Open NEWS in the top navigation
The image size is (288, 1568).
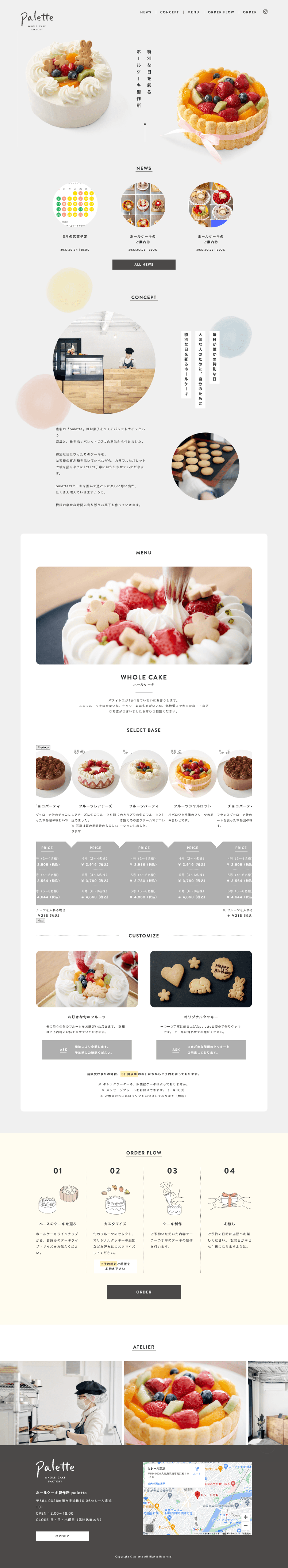pos(146,12)
